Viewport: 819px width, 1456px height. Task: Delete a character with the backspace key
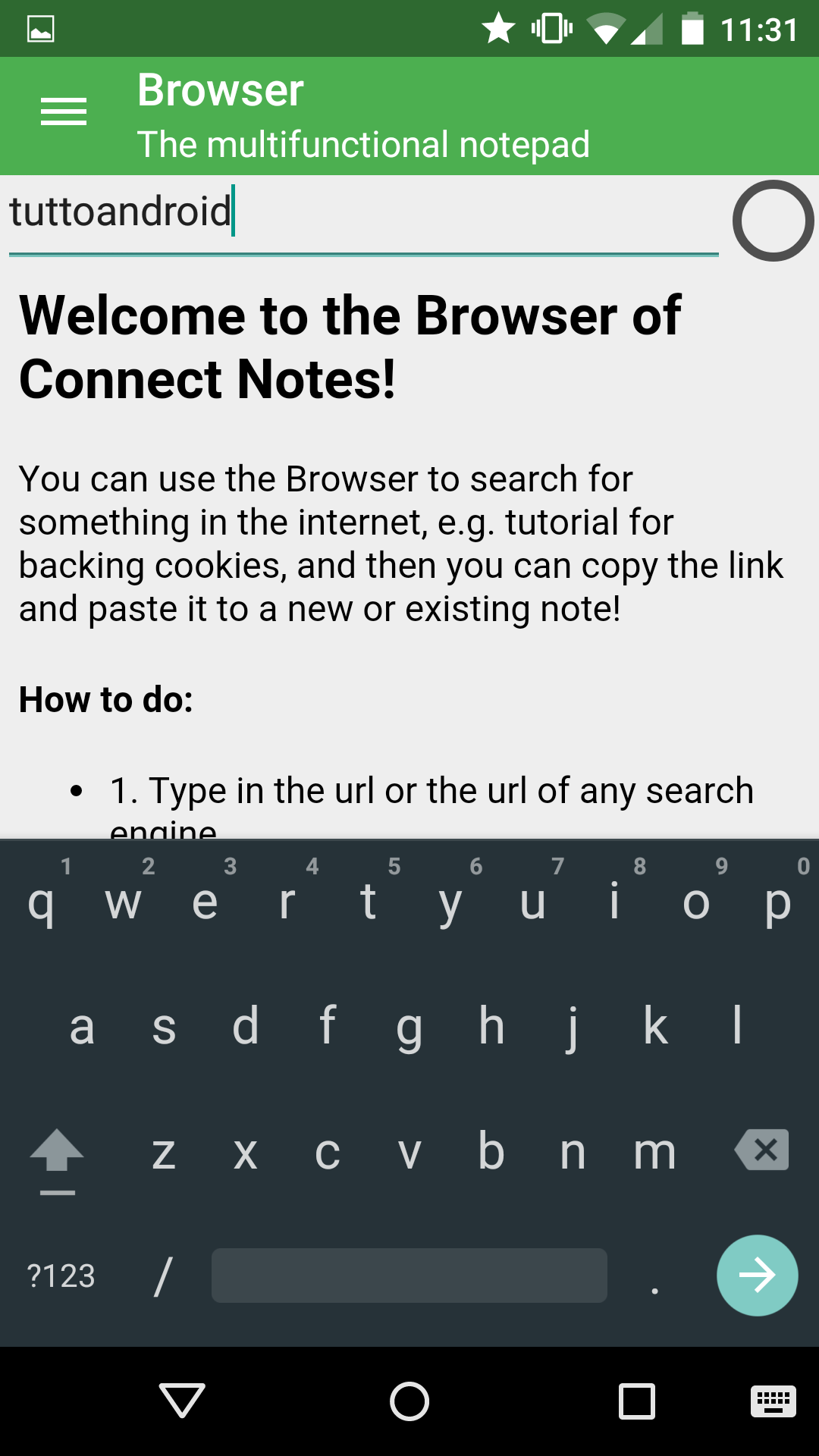coord(761,1150)
